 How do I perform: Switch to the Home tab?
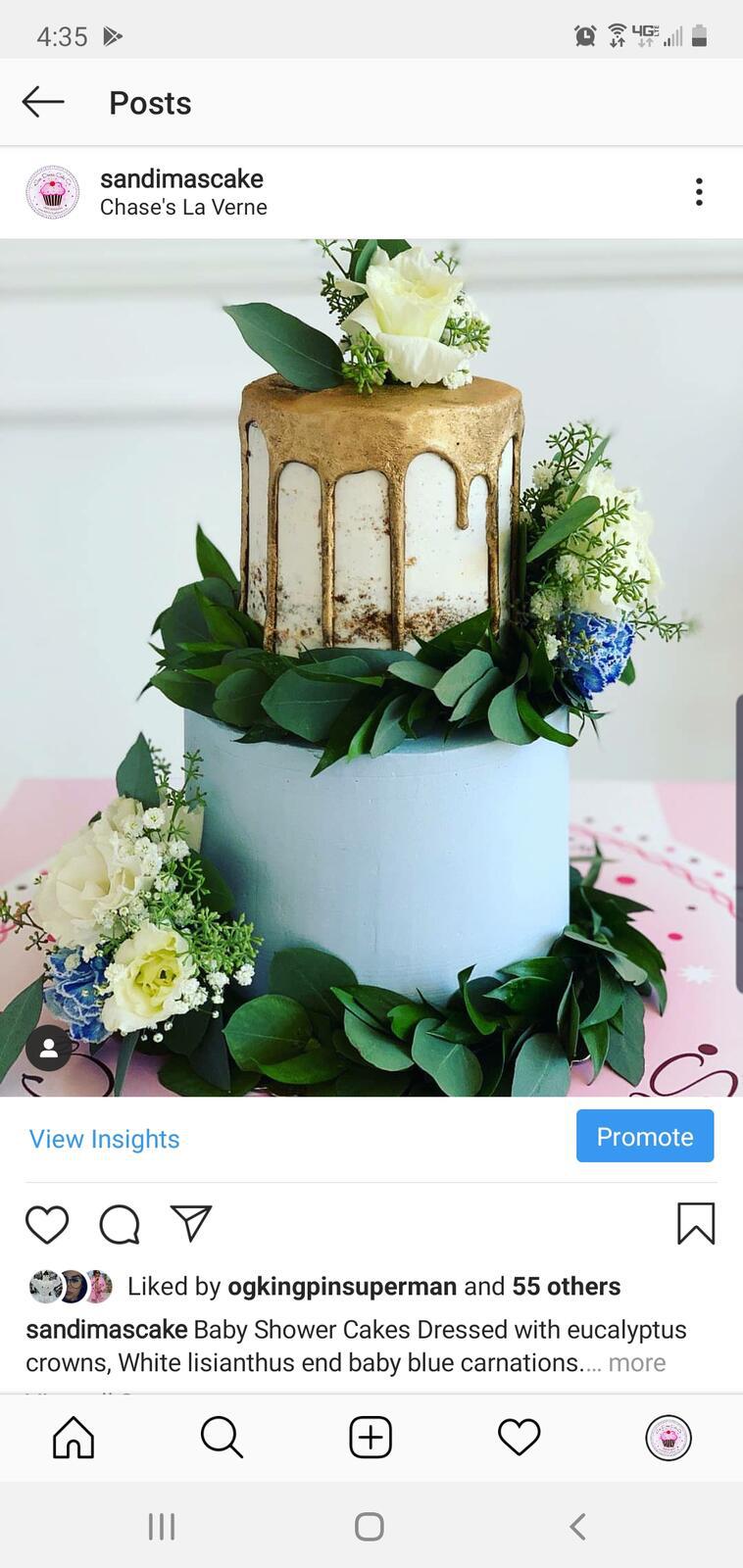point(74,1438)
